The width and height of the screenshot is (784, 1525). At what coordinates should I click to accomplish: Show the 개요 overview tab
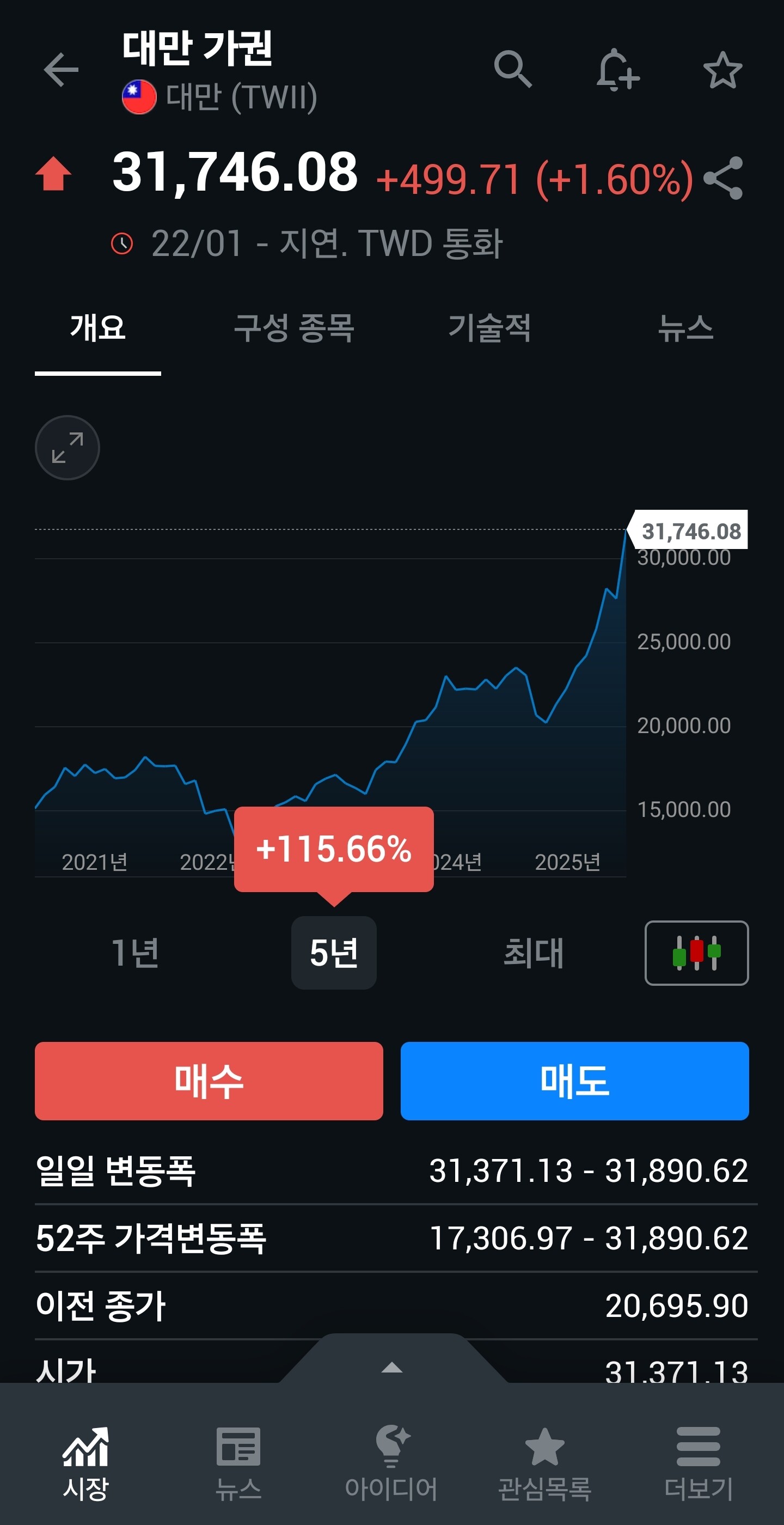[97, 328]
